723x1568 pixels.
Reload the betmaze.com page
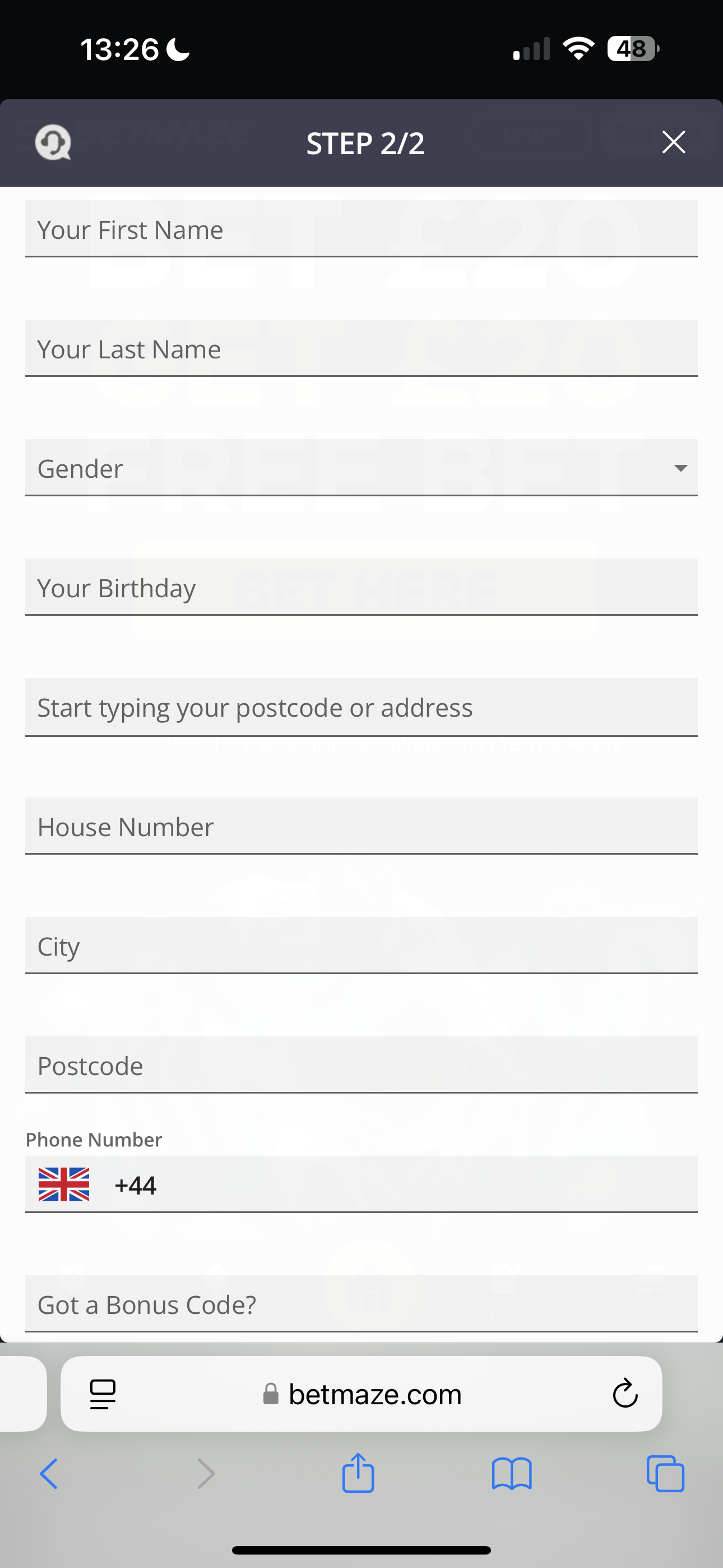click(x=624, y=1394)
